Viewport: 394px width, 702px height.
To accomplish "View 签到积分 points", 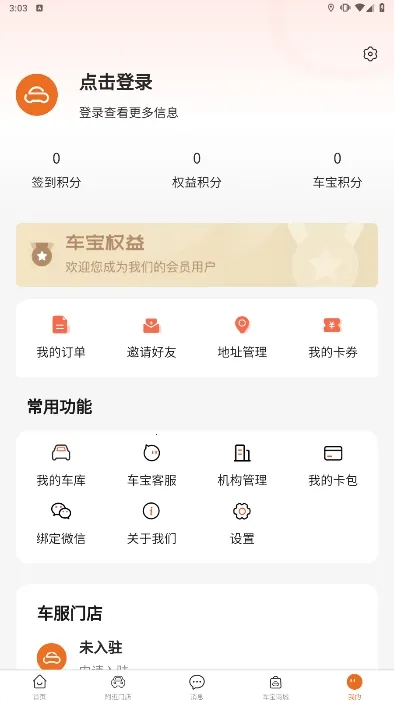I will coord(56,171).
